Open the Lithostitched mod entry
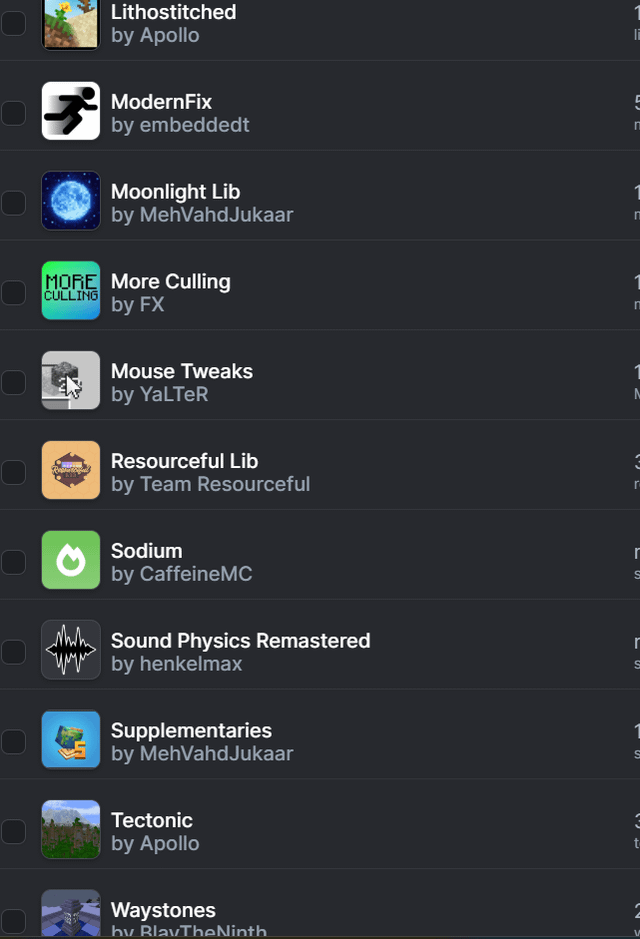Viewport: 640px width, 939px height. (173, 13)
